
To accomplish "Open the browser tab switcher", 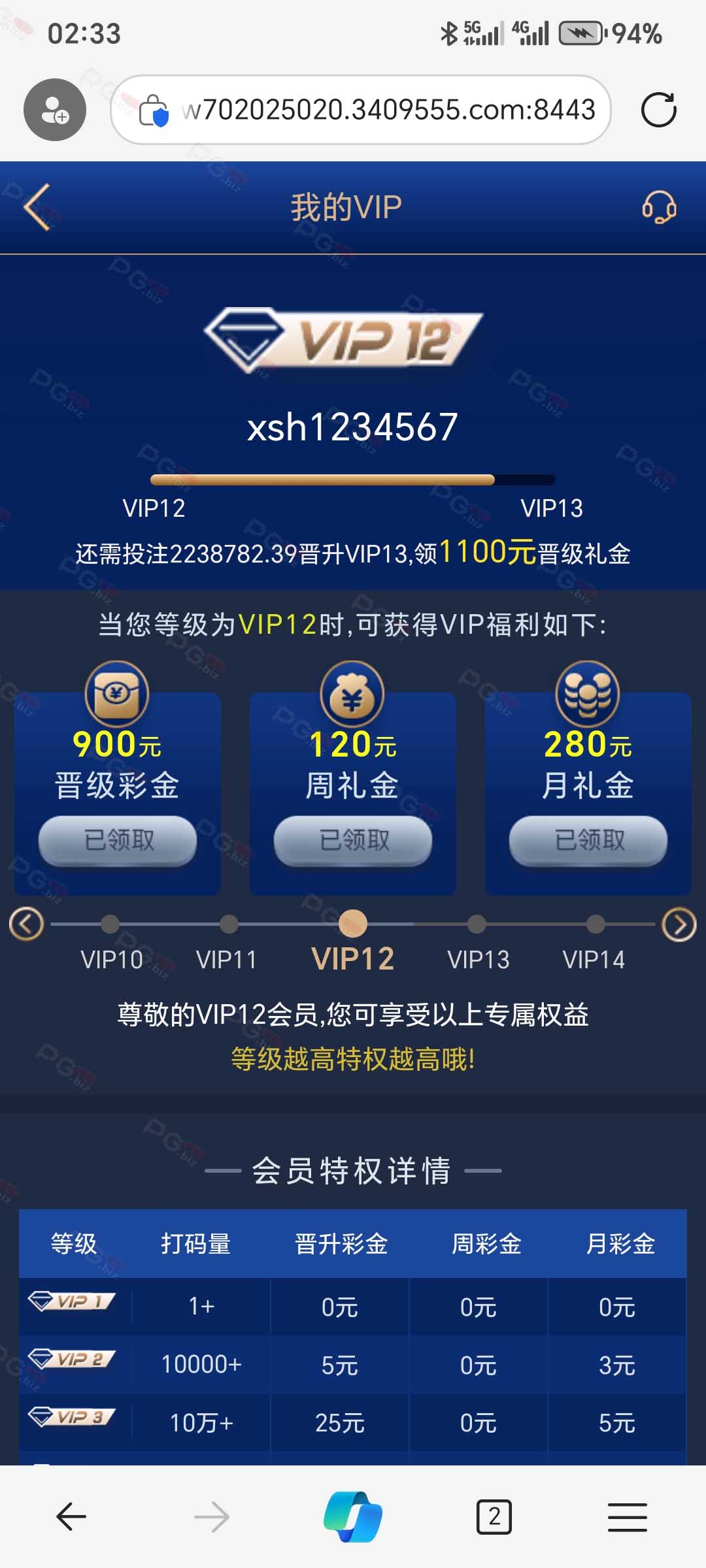I will (494, 1516).
